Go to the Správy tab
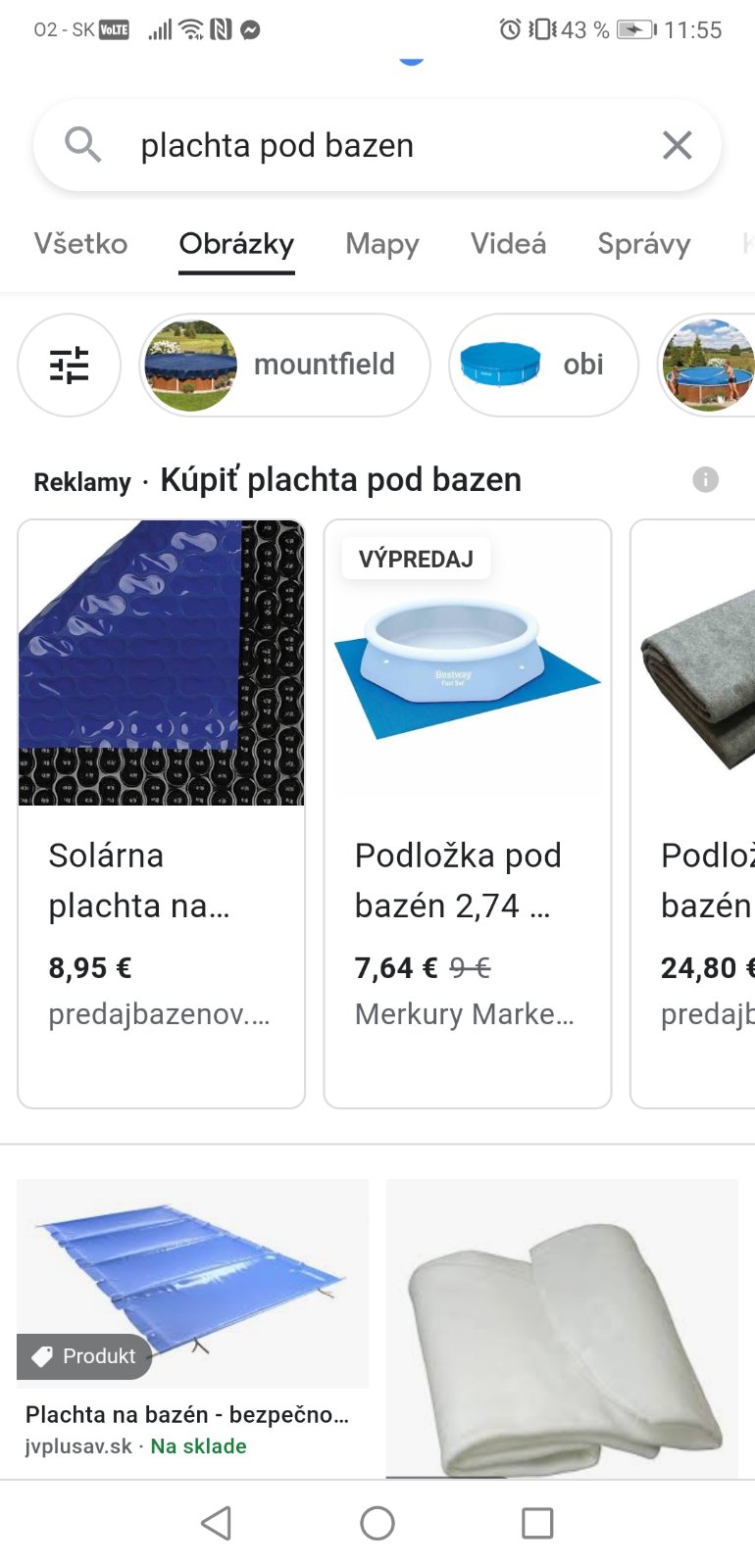Image resolution: width=755 pixels, height=1568 pixels. pyautogui.click(x=643, y=244)
